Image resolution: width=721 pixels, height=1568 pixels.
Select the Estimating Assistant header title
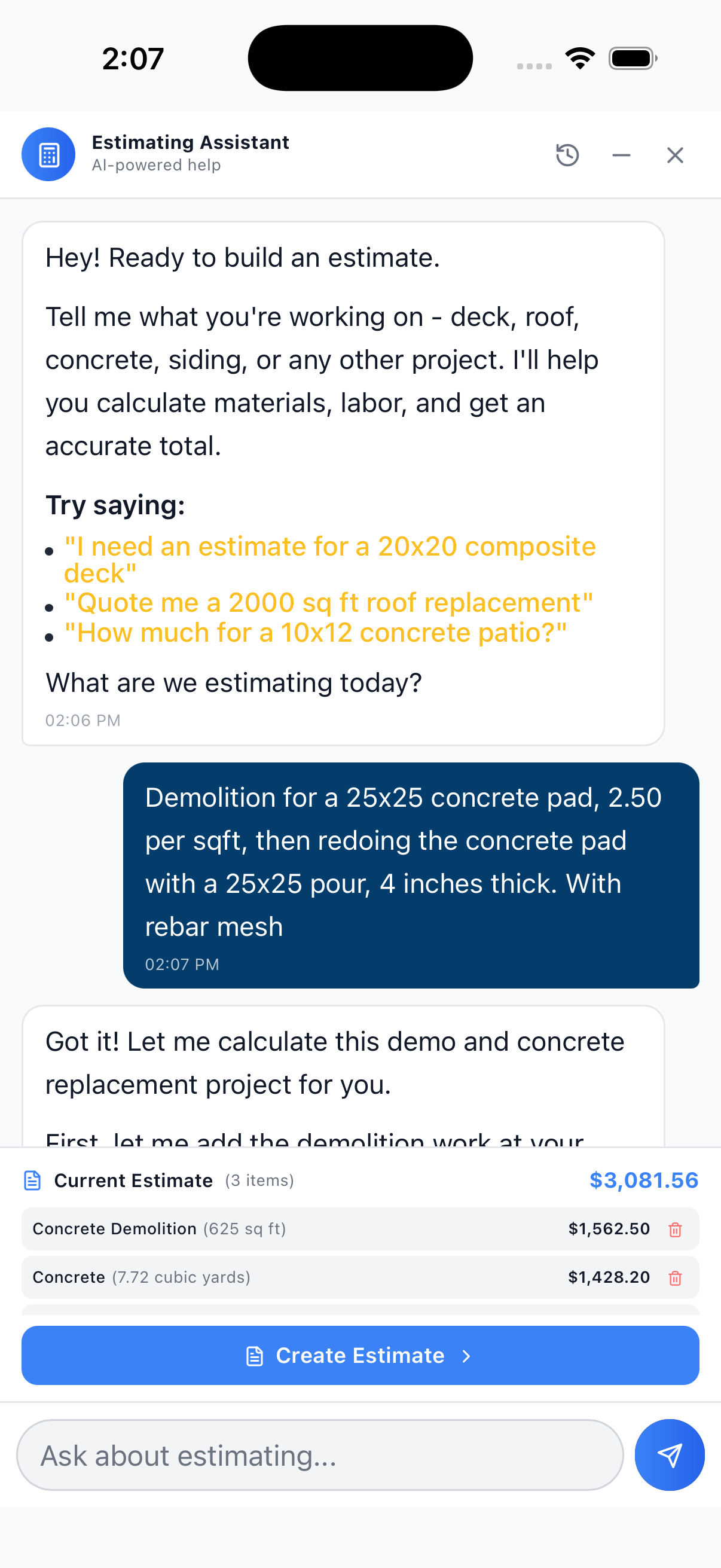(x=191, y=142)
